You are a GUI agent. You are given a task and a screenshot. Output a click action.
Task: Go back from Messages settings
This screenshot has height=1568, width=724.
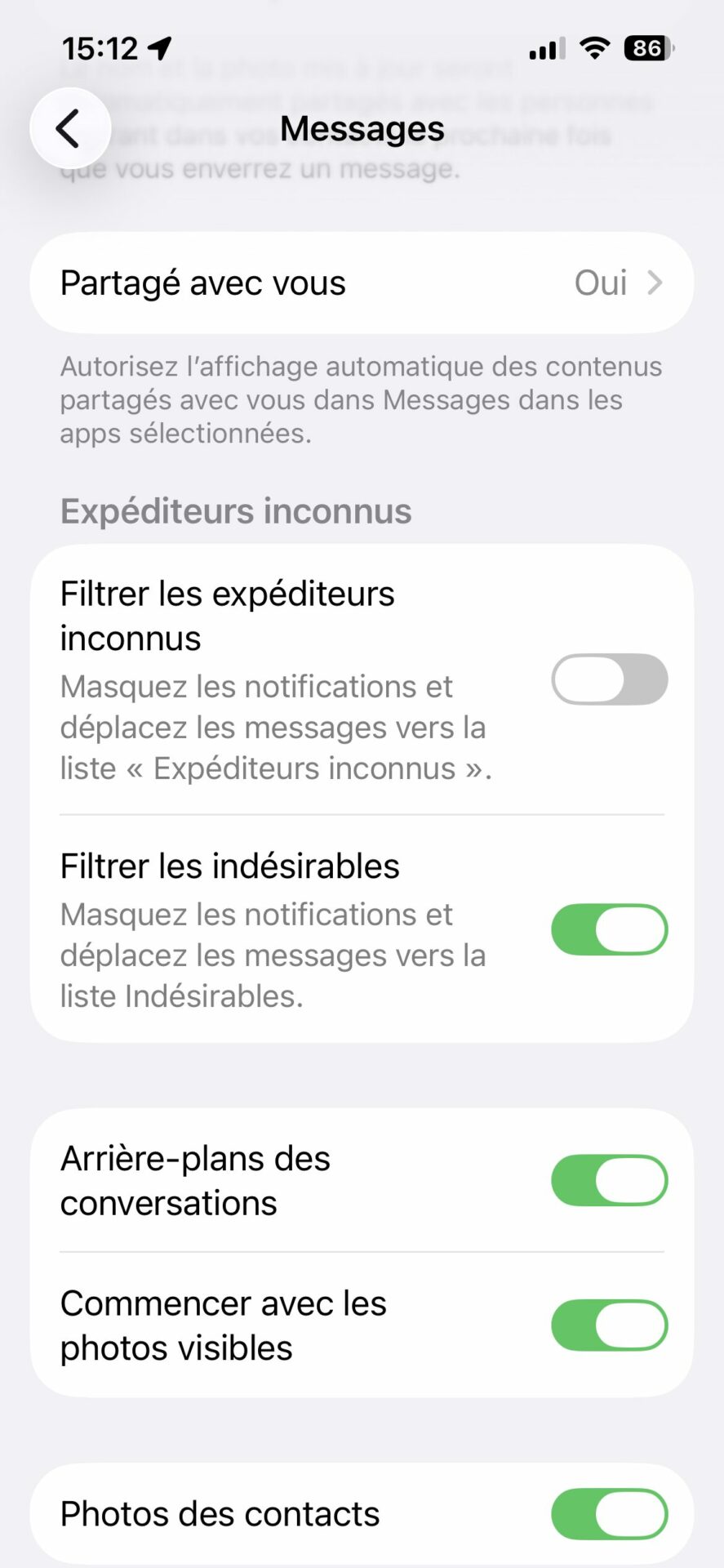click(70, 128)
